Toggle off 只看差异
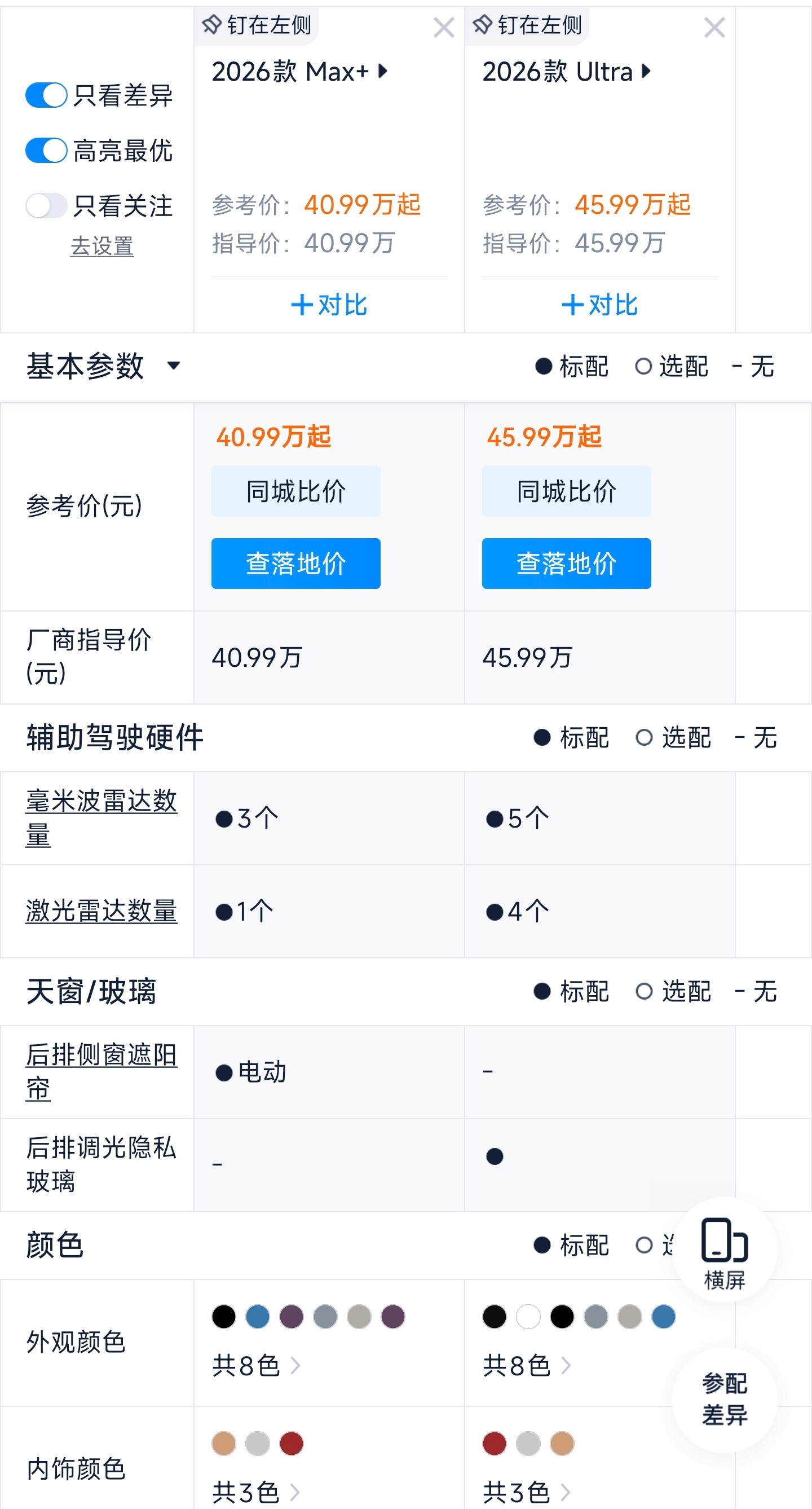The width and height of the screenshot is (812, 1509). coord(46,95)
